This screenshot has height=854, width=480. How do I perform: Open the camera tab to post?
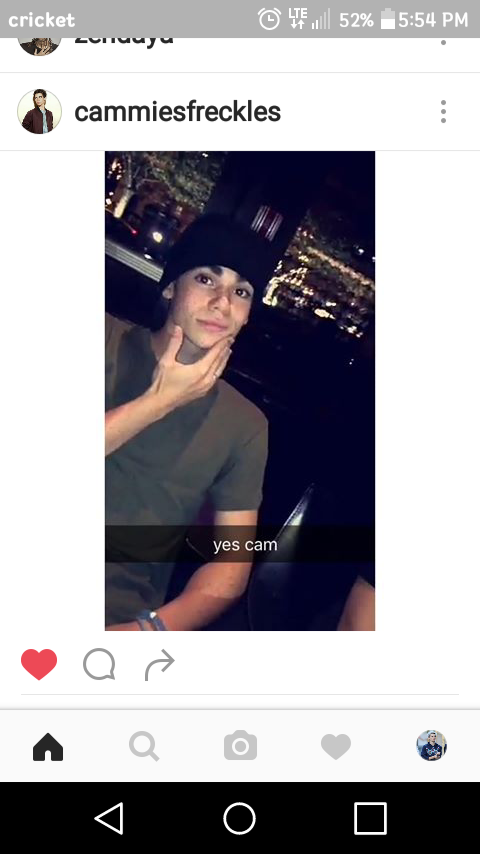click(240, 746)
